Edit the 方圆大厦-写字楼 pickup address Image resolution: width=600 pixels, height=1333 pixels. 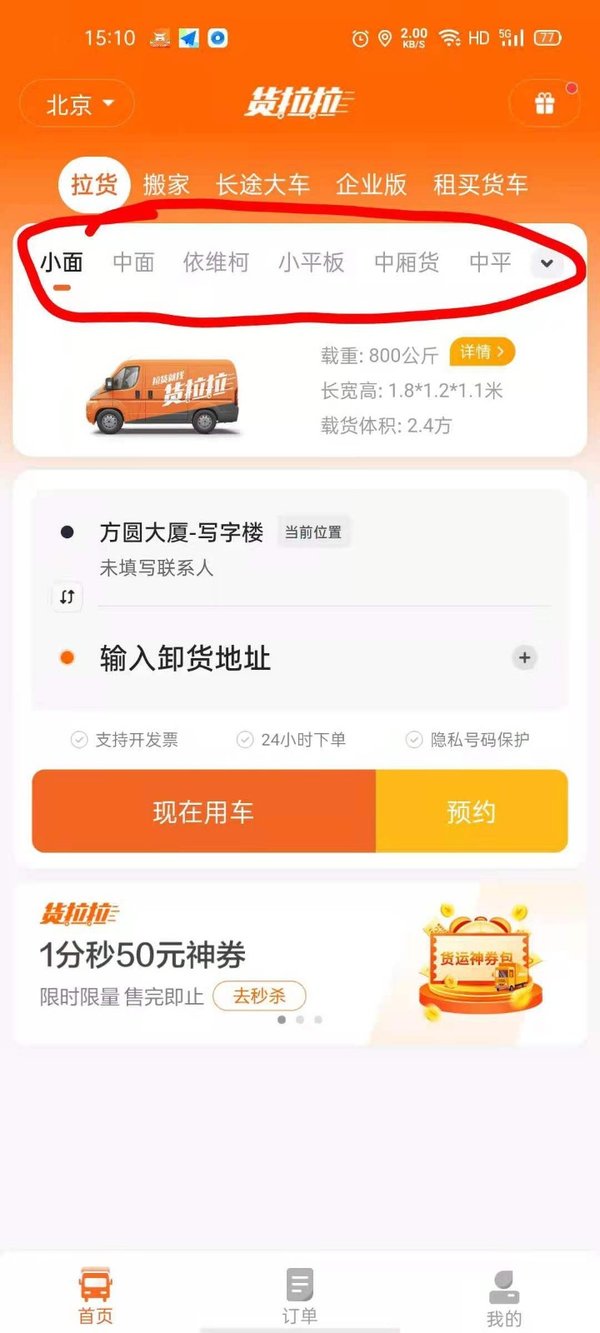pos(182,533)
